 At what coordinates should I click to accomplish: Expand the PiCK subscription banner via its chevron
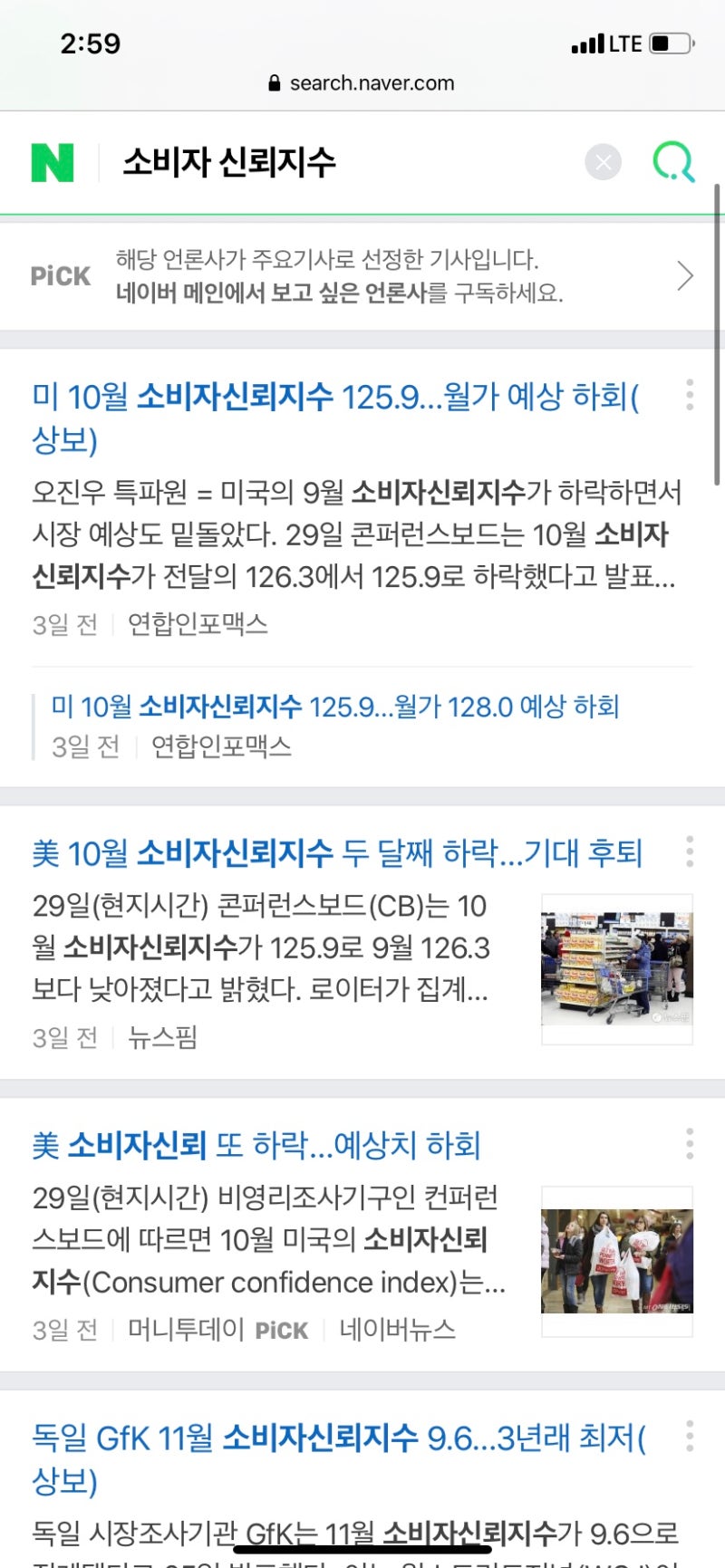click(x=686, y=274)
